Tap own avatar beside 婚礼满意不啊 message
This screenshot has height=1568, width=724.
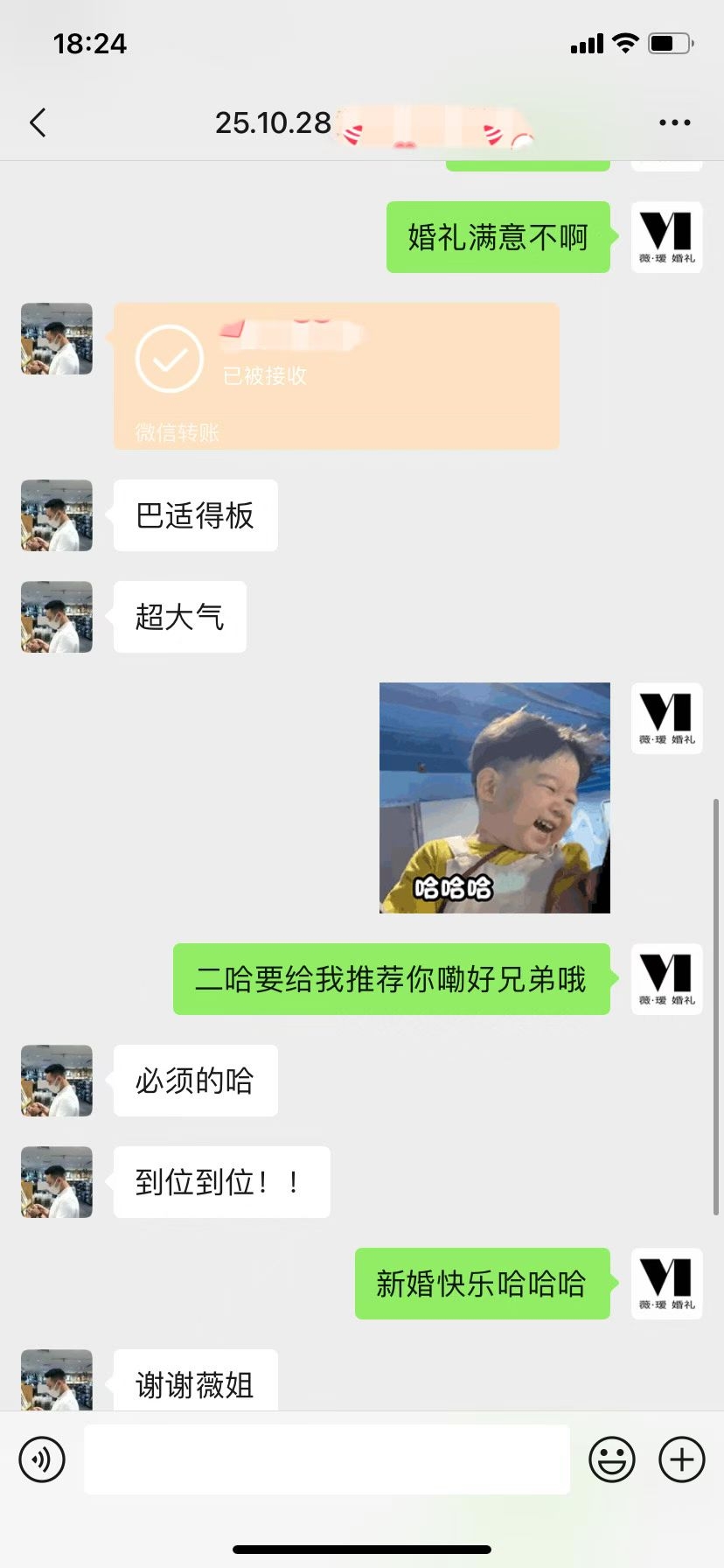click(666, 237)
